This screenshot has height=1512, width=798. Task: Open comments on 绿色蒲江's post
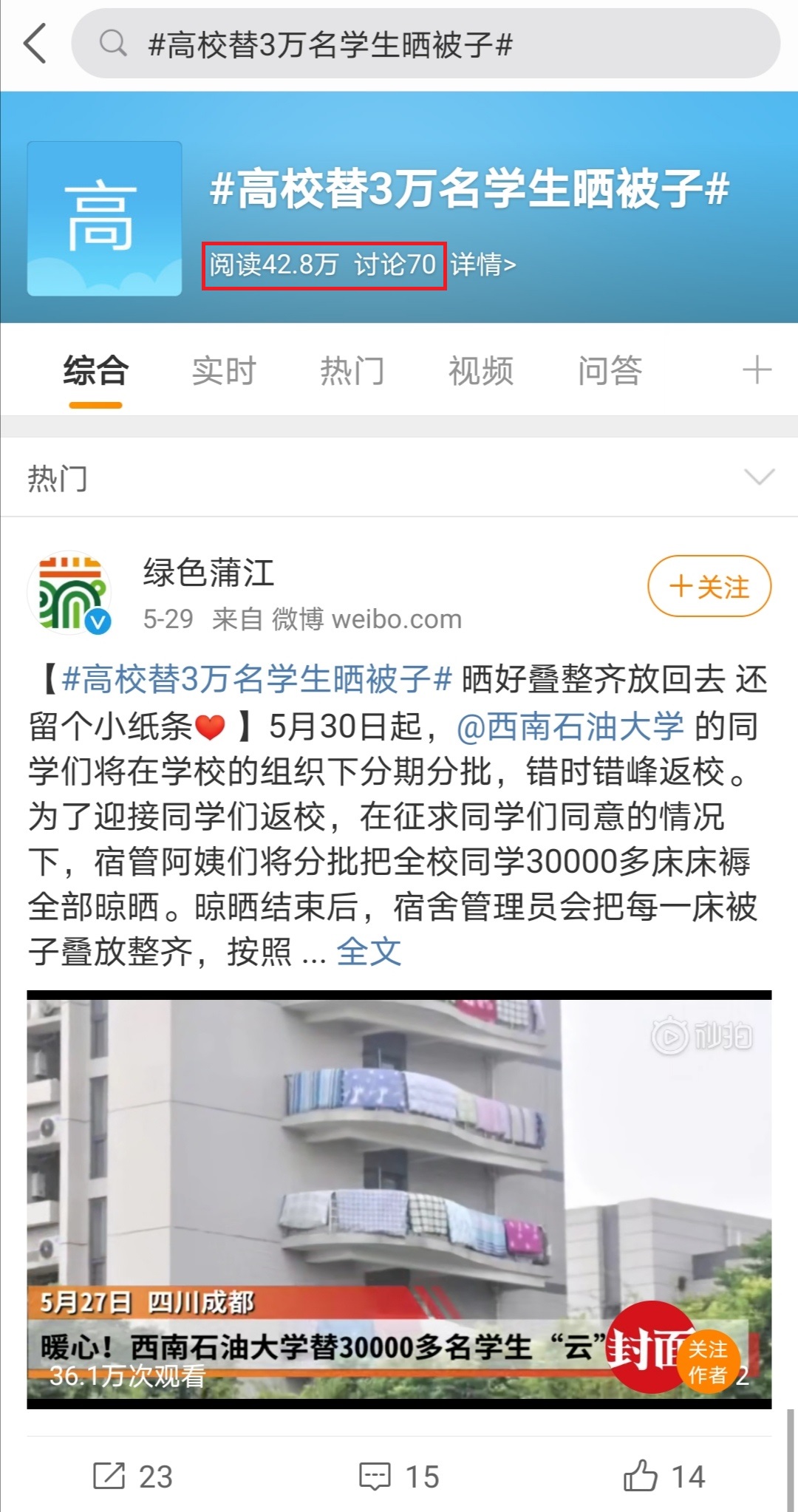point(399,1477)
